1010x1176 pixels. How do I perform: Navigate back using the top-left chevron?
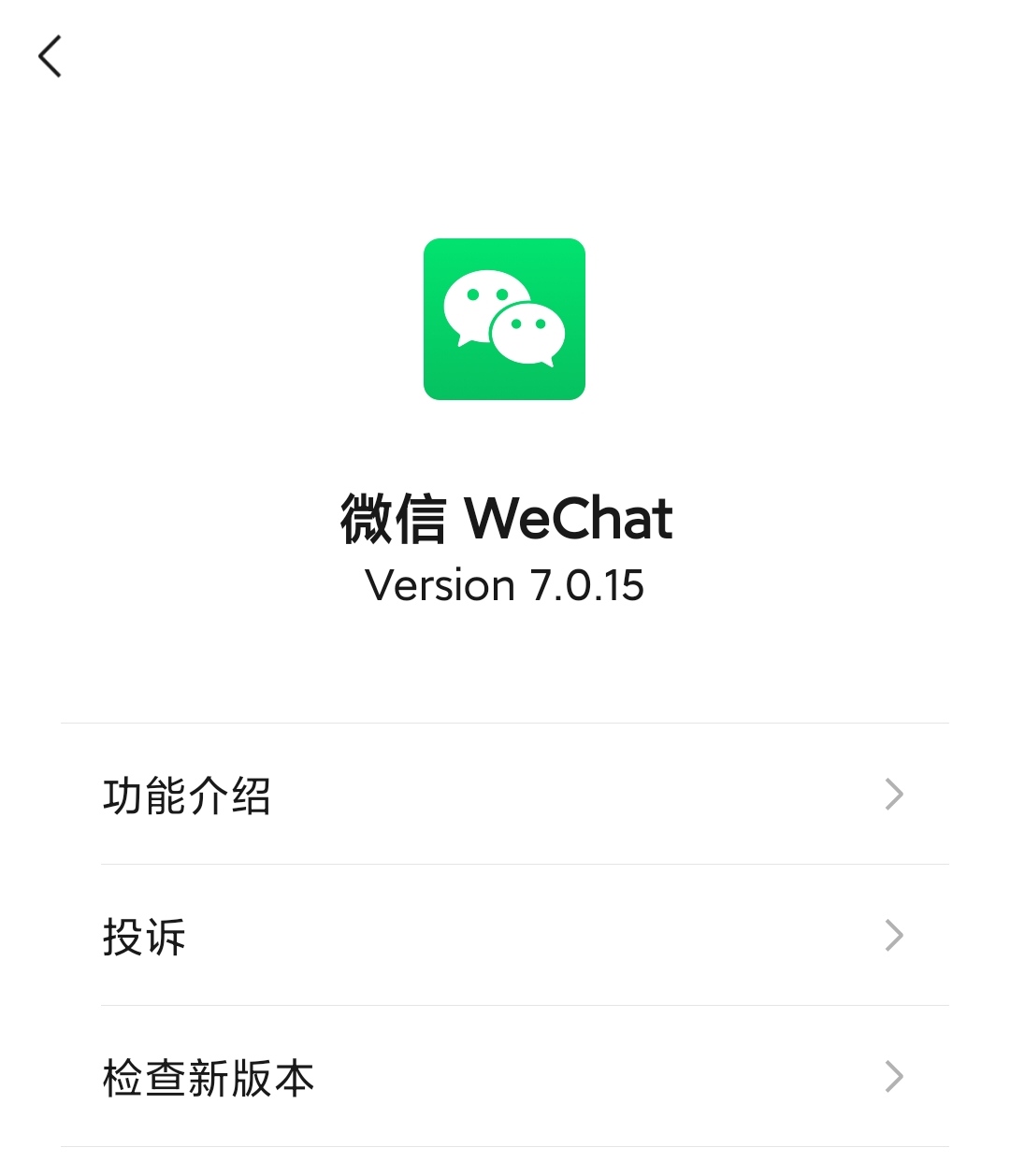(x=50, y=56)
